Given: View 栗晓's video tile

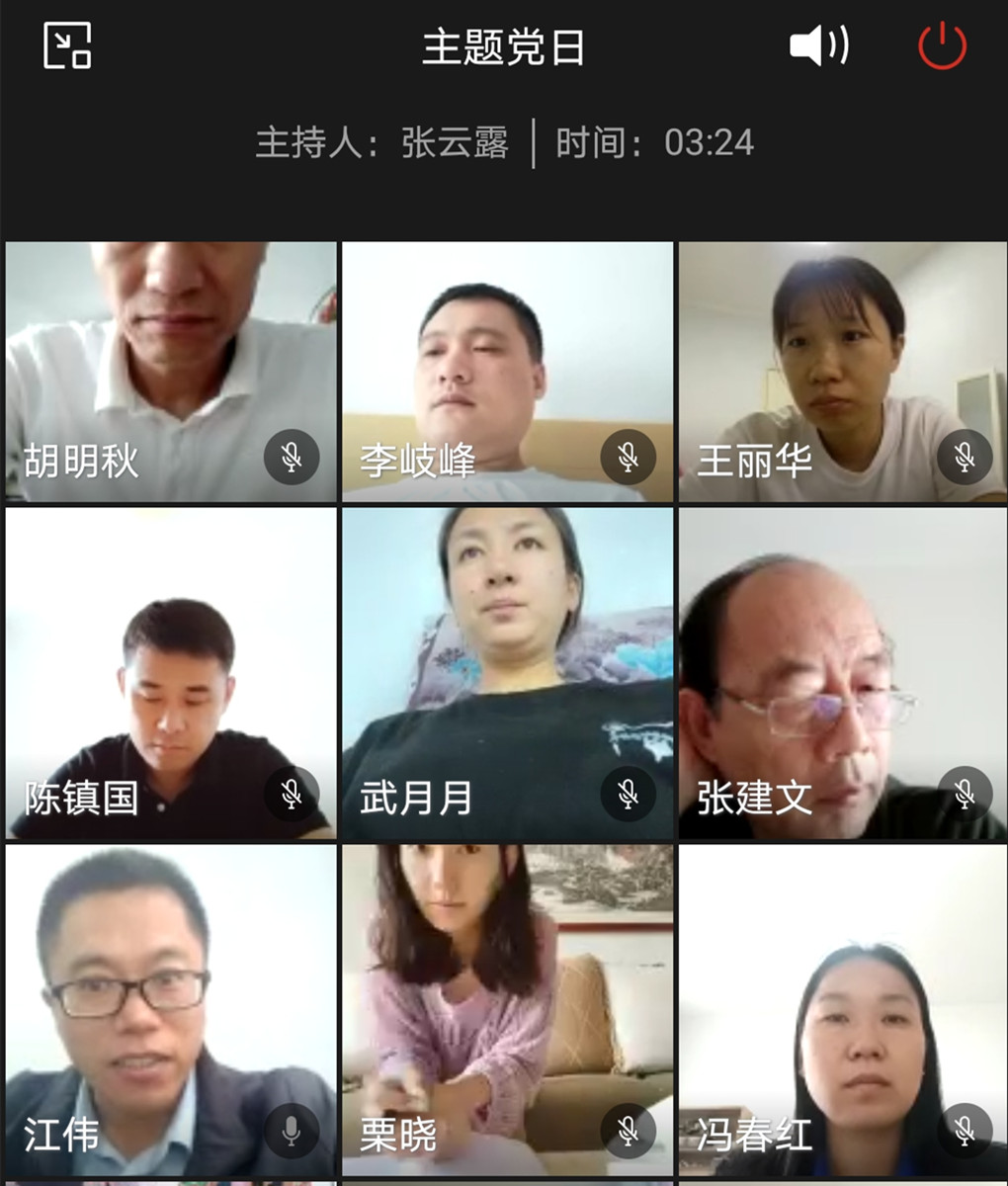Looking at the screenshot, I should [507, 1009].
